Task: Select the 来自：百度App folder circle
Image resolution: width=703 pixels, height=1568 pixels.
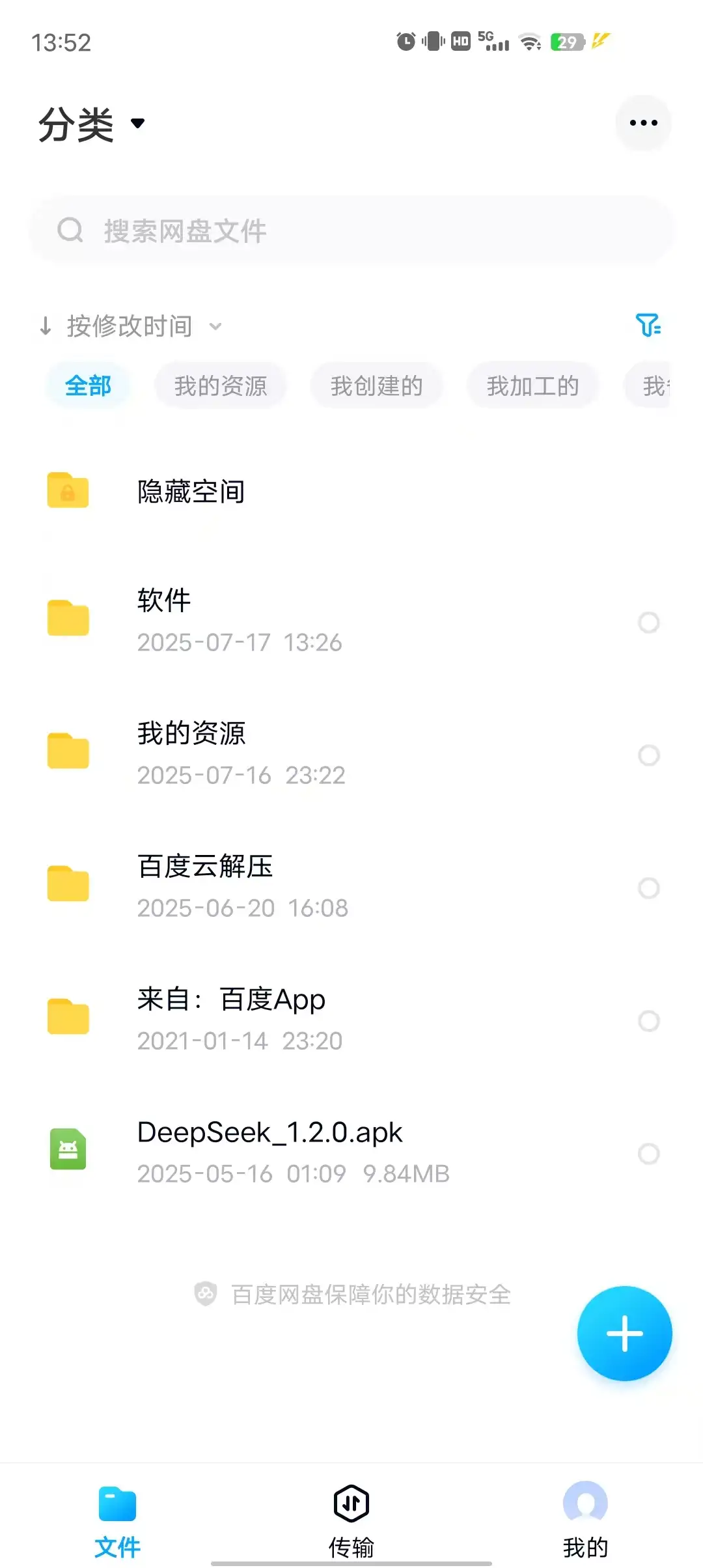Action: pyautogui.click(x=648, y=1022)
